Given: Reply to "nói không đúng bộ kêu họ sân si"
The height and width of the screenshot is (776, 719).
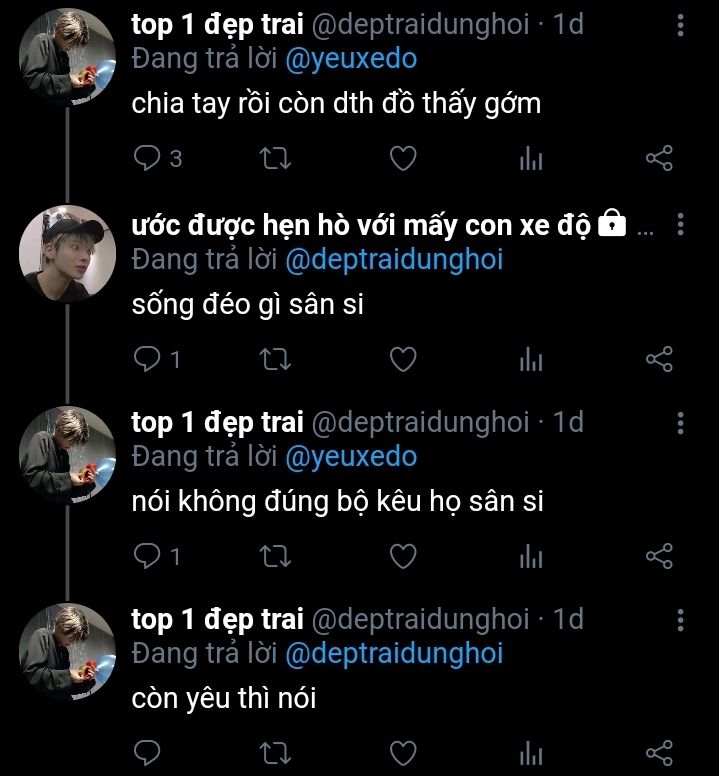Looking at the screenshot, I should (x=147, y=556).
